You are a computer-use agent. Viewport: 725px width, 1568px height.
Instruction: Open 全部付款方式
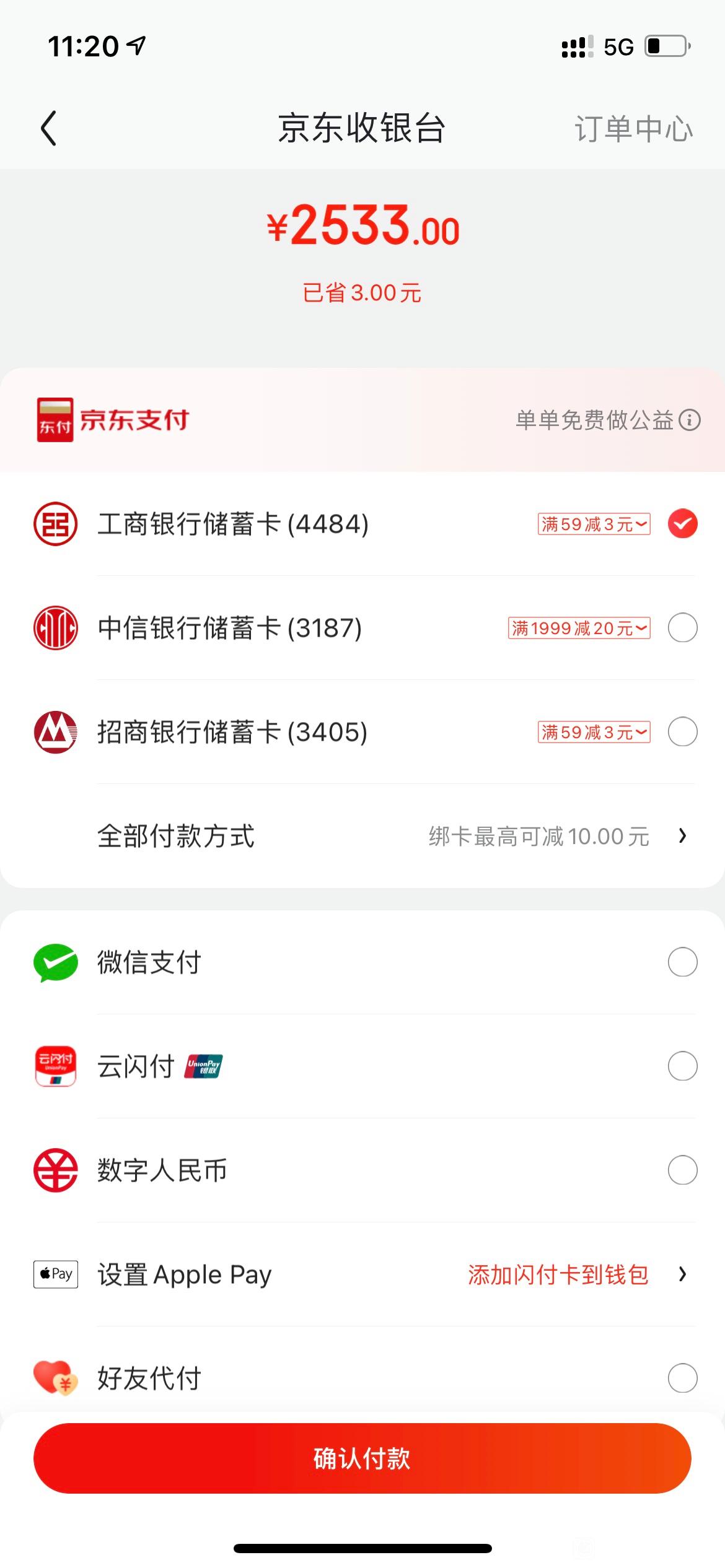(362, 836)
